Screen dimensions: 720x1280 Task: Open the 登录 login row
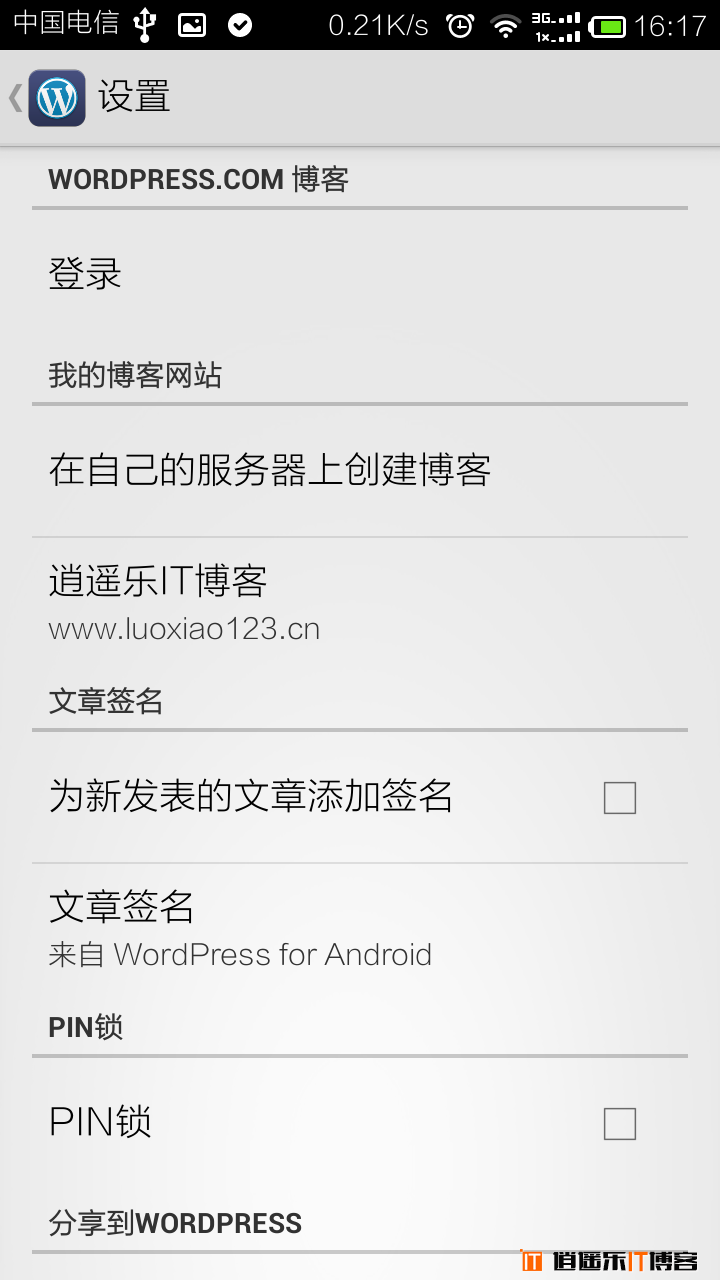pos(360,274)
